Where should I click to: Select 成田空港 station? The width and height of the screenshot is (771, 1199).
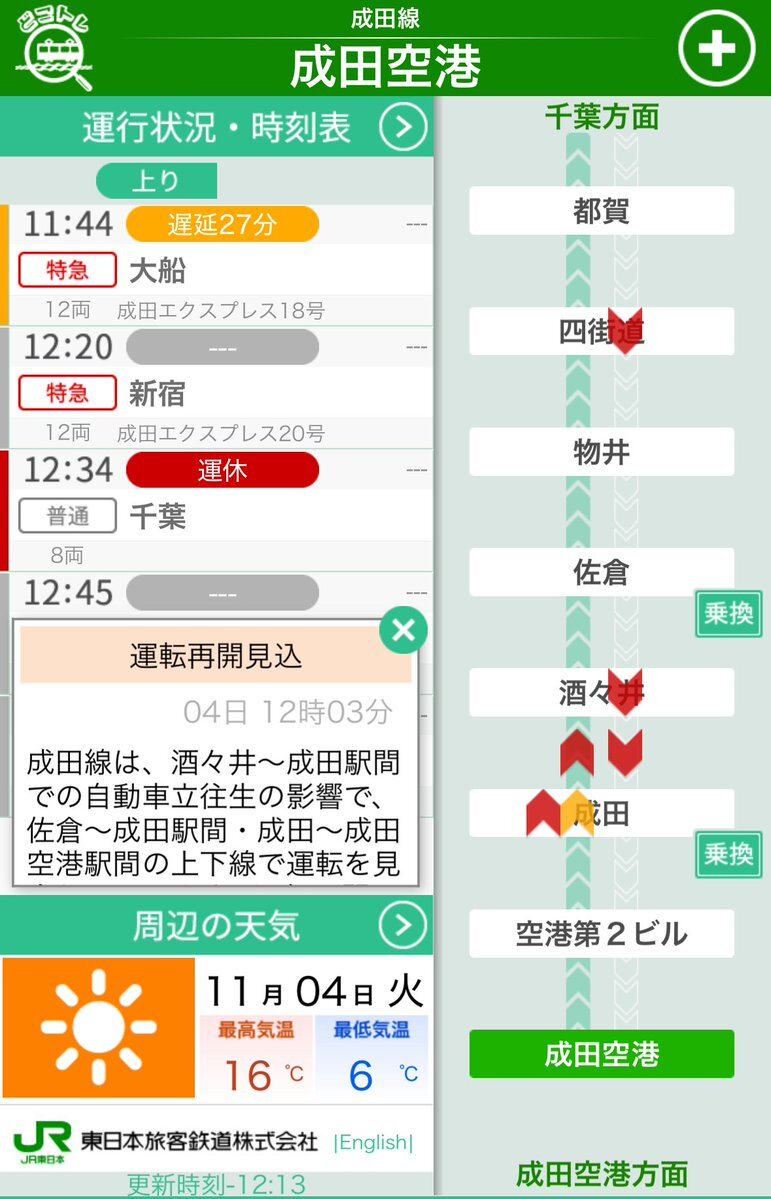tap(601, 1054)
